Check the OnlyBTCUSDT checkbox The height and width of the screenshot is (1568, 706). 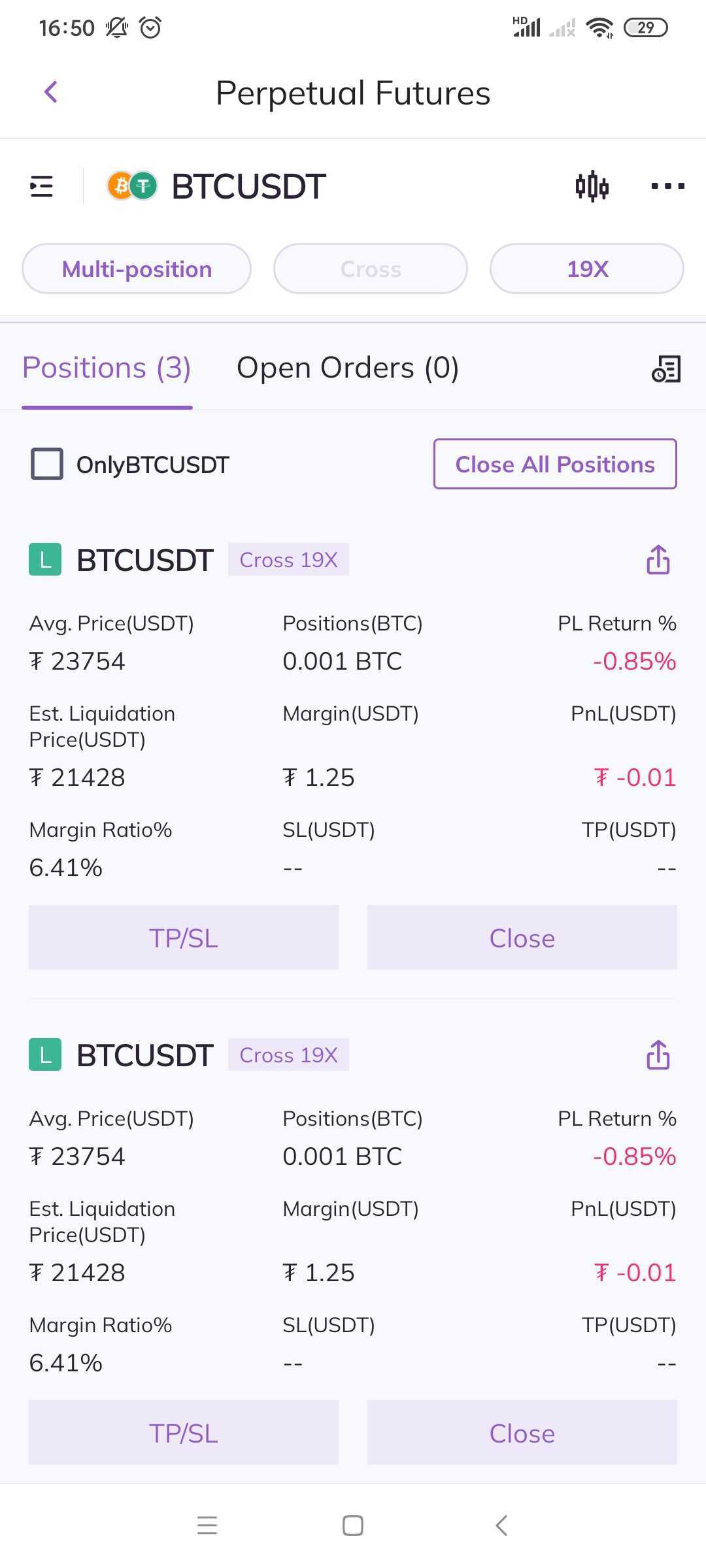pyautogui.click(x=47, y=464)
